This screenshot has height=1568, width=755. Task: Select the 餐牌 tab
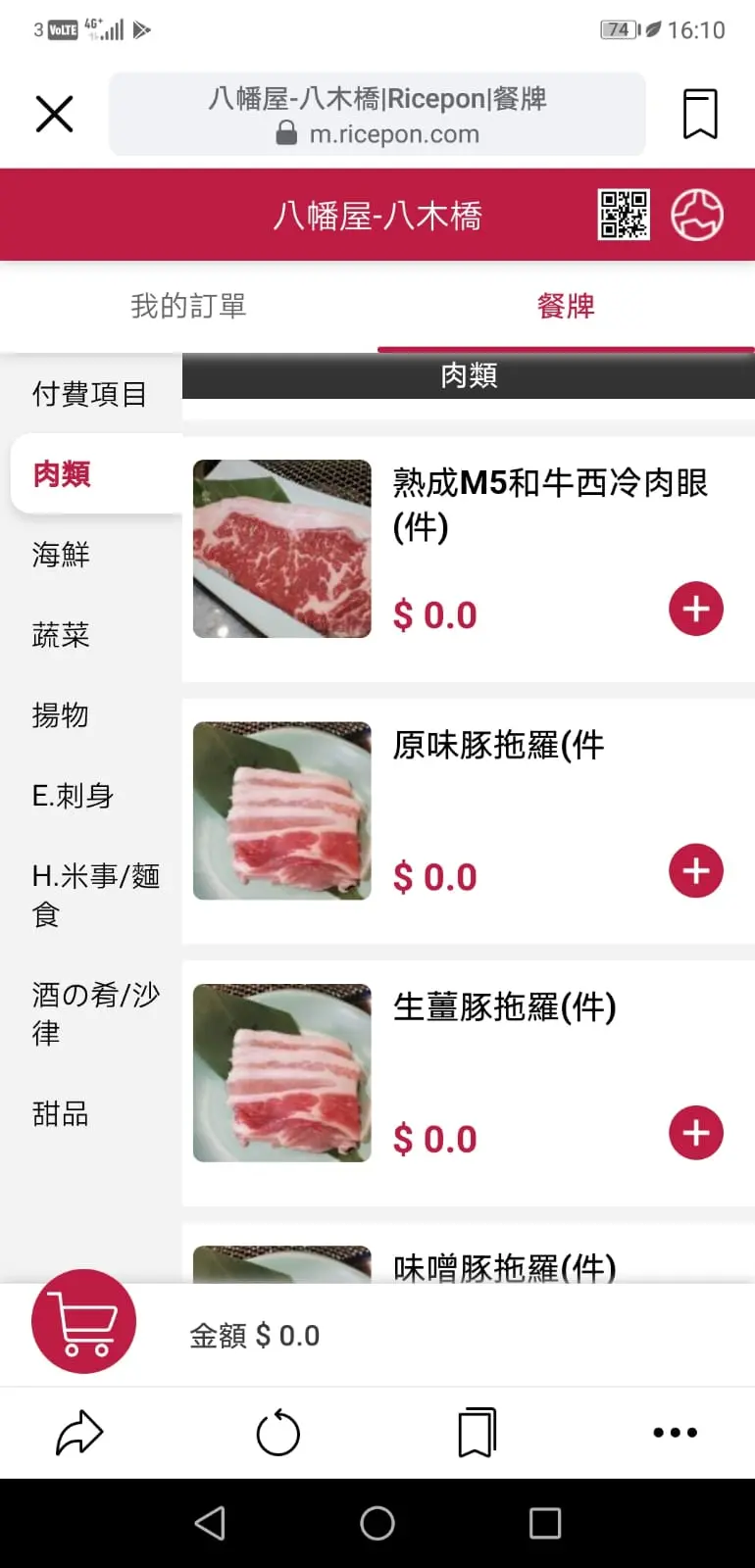coord(566,306)
